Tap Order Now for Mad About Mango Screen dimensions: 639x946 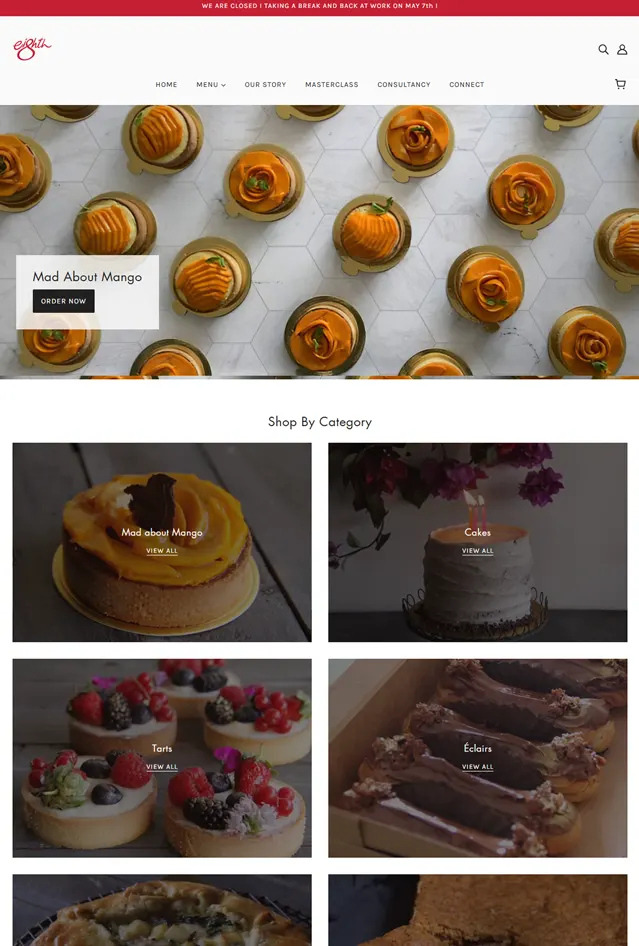(63, 301)
